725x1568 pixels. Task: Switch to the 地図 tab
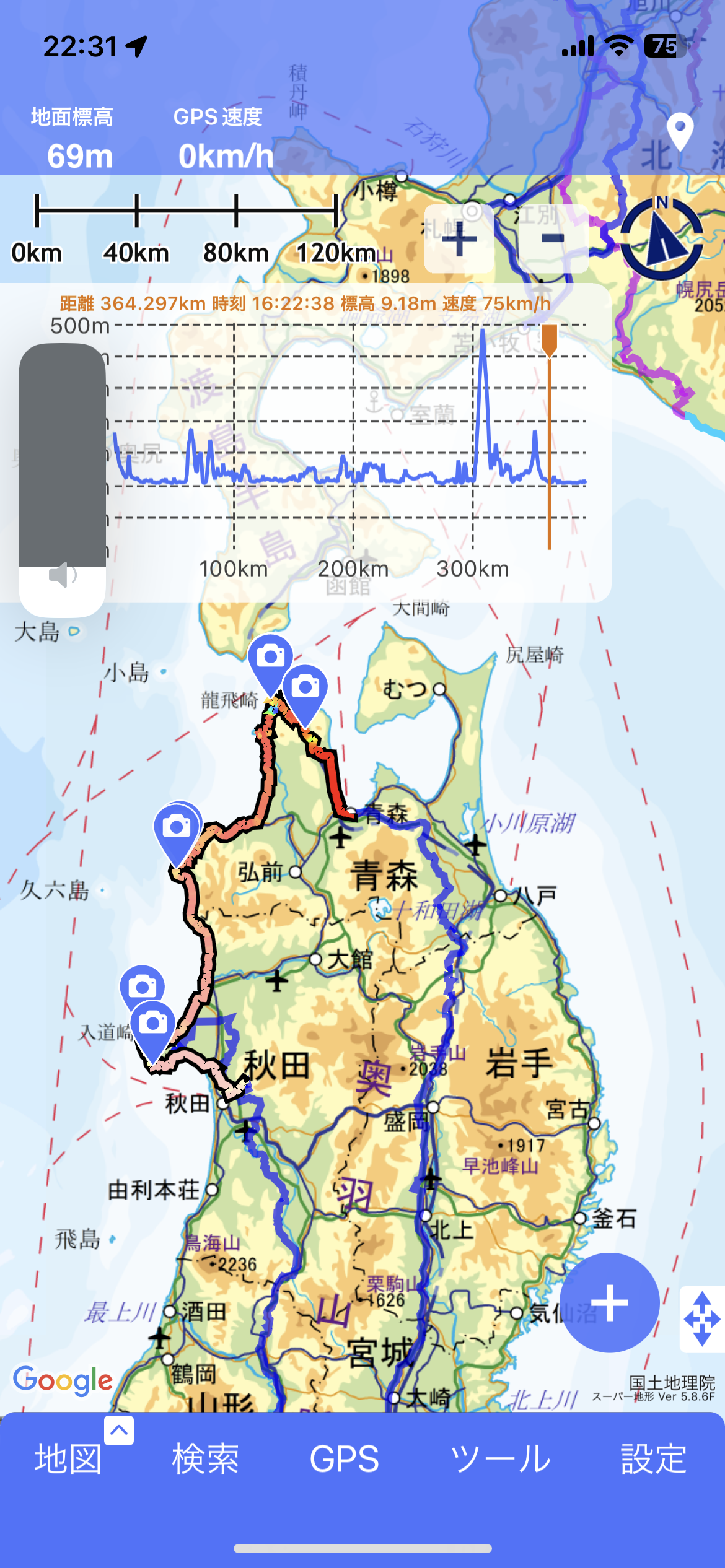(68, 1458)
